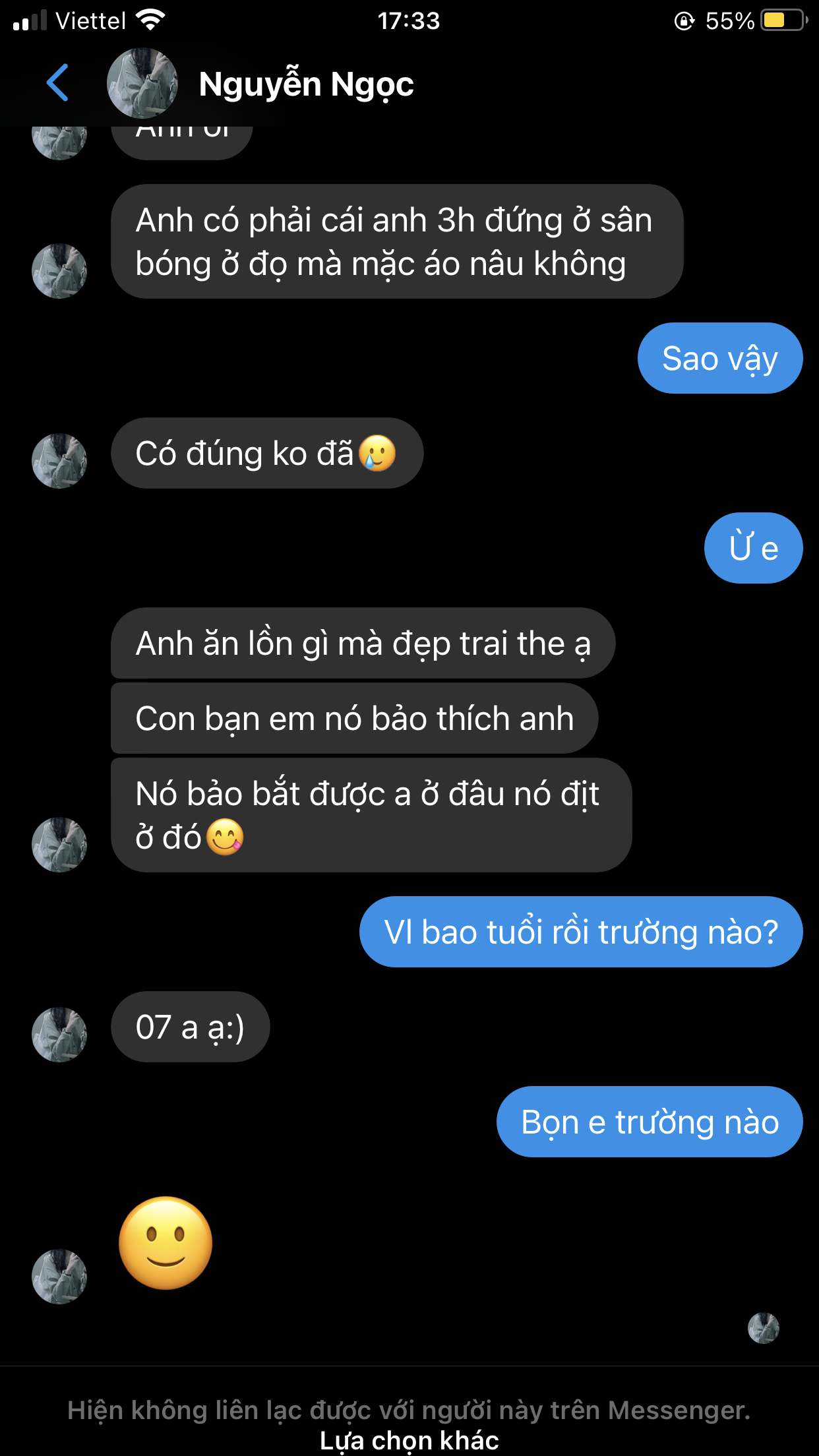Go back from the Nguyễn Ngọc chat
Screen dimensions: 819x1456
[x=58, y=83]
